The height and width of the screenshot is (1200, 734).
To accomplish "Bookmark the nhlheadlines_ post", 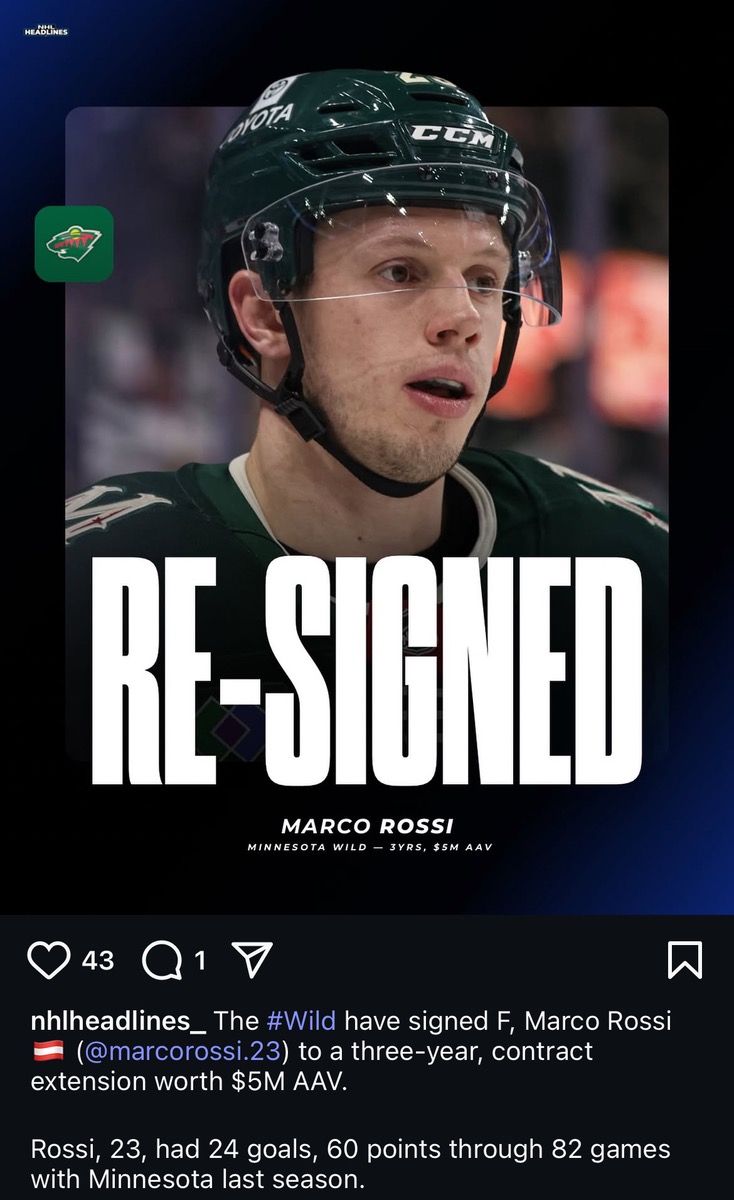I will click(684, 960).
